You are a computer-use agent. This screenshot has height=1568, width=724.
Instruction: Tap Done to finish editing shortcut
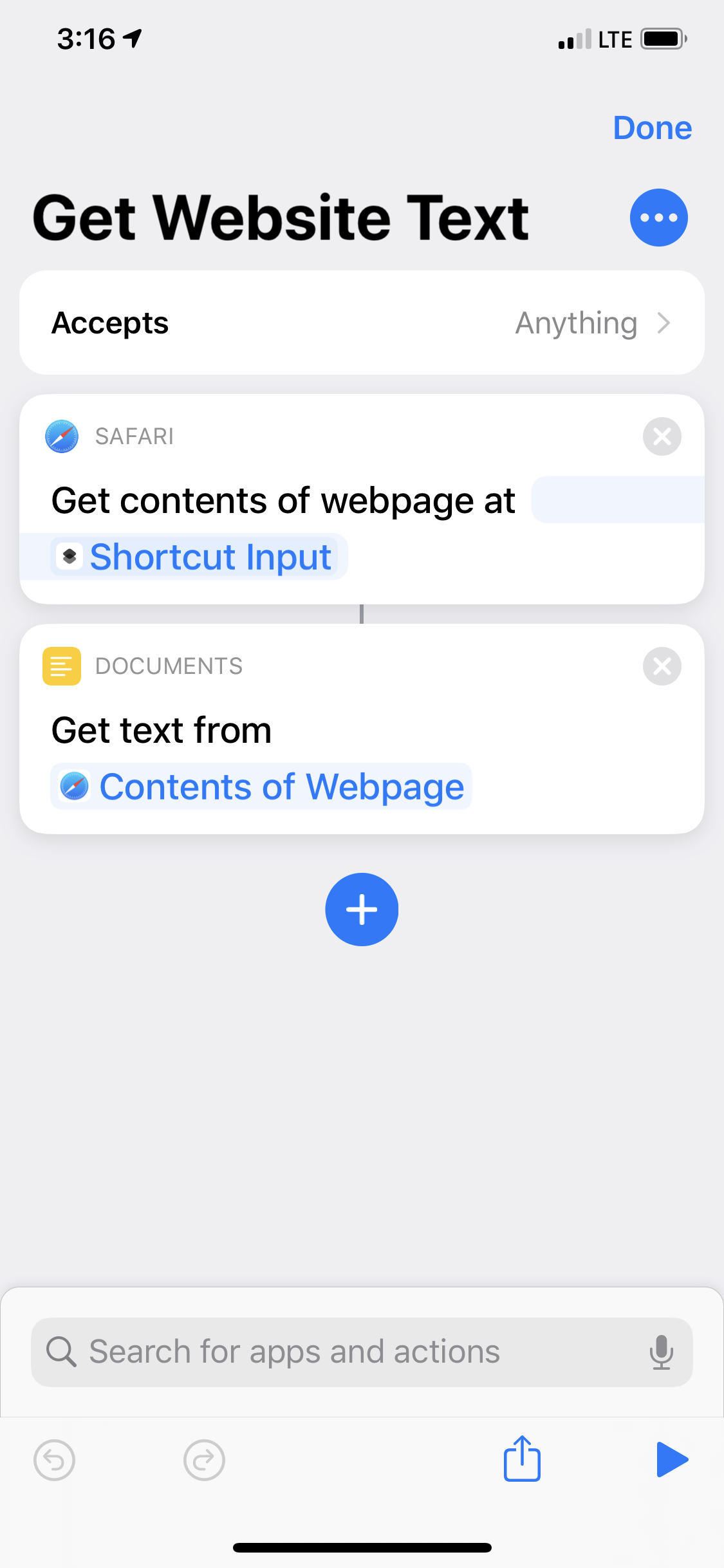pyautogui.click(x=652, y=128)
